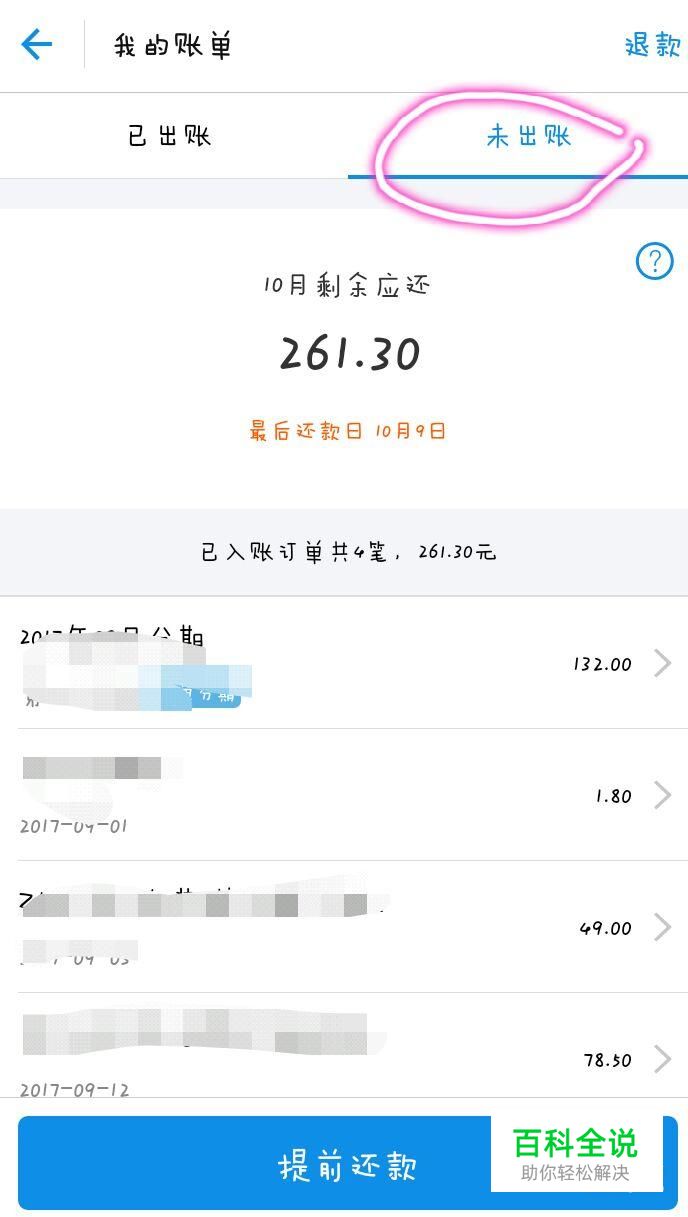Image resolution: width=688 pixels, height=1217 pixels.
Task: Open the question mark help icon
Action: click(x=655, y=262)
